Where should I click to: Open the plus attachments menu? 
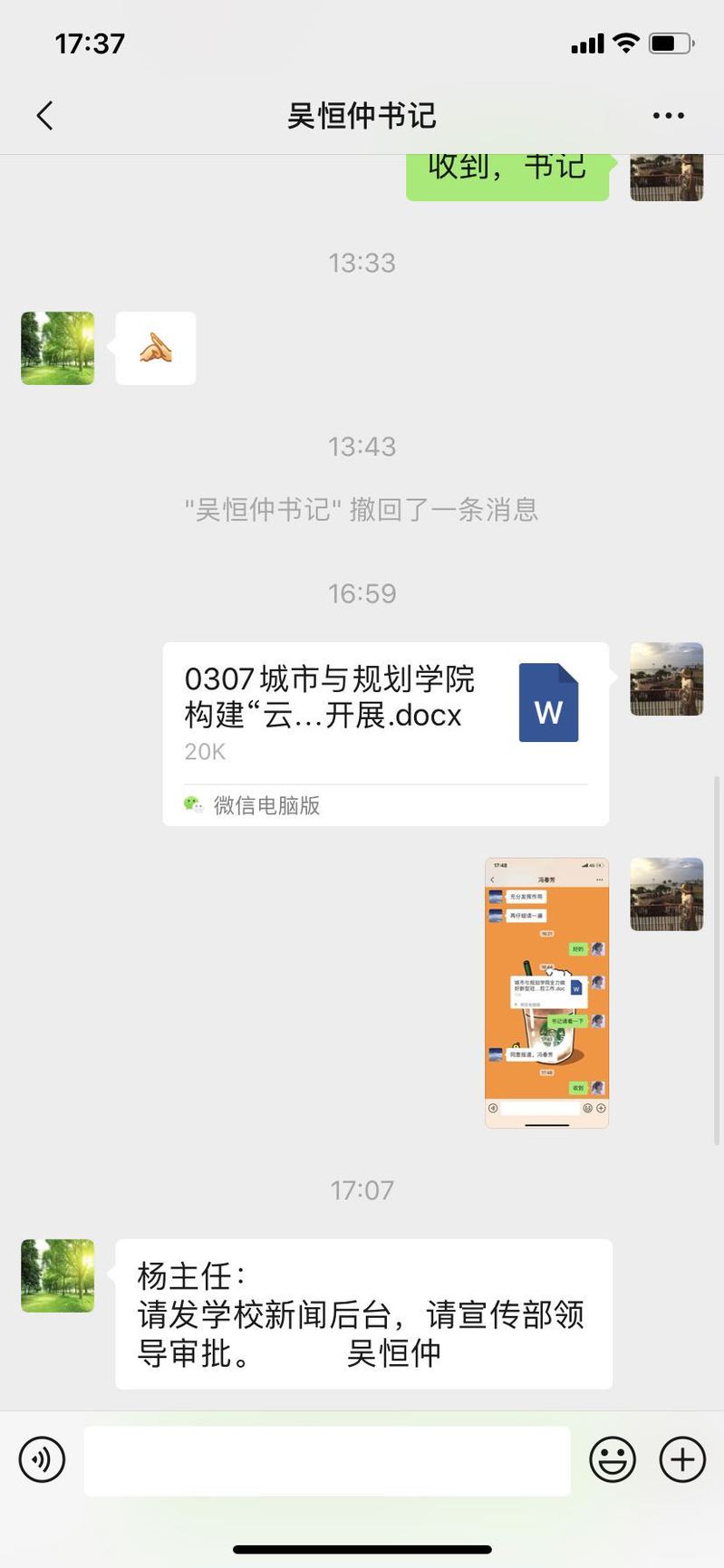click(x=681, y=1459)
